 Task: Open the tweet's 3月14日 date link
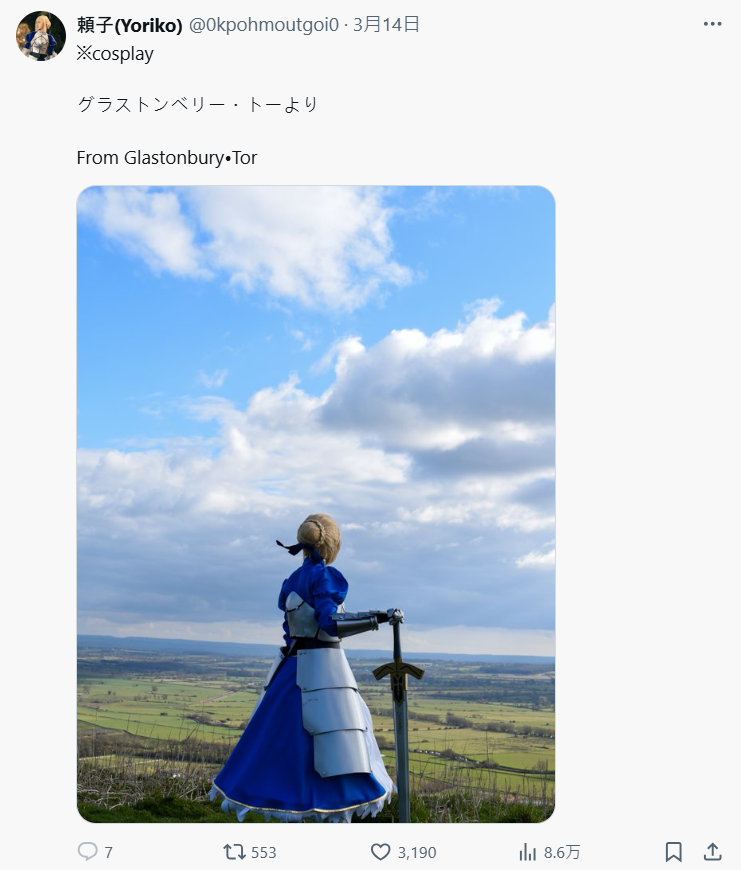point(386,25)
